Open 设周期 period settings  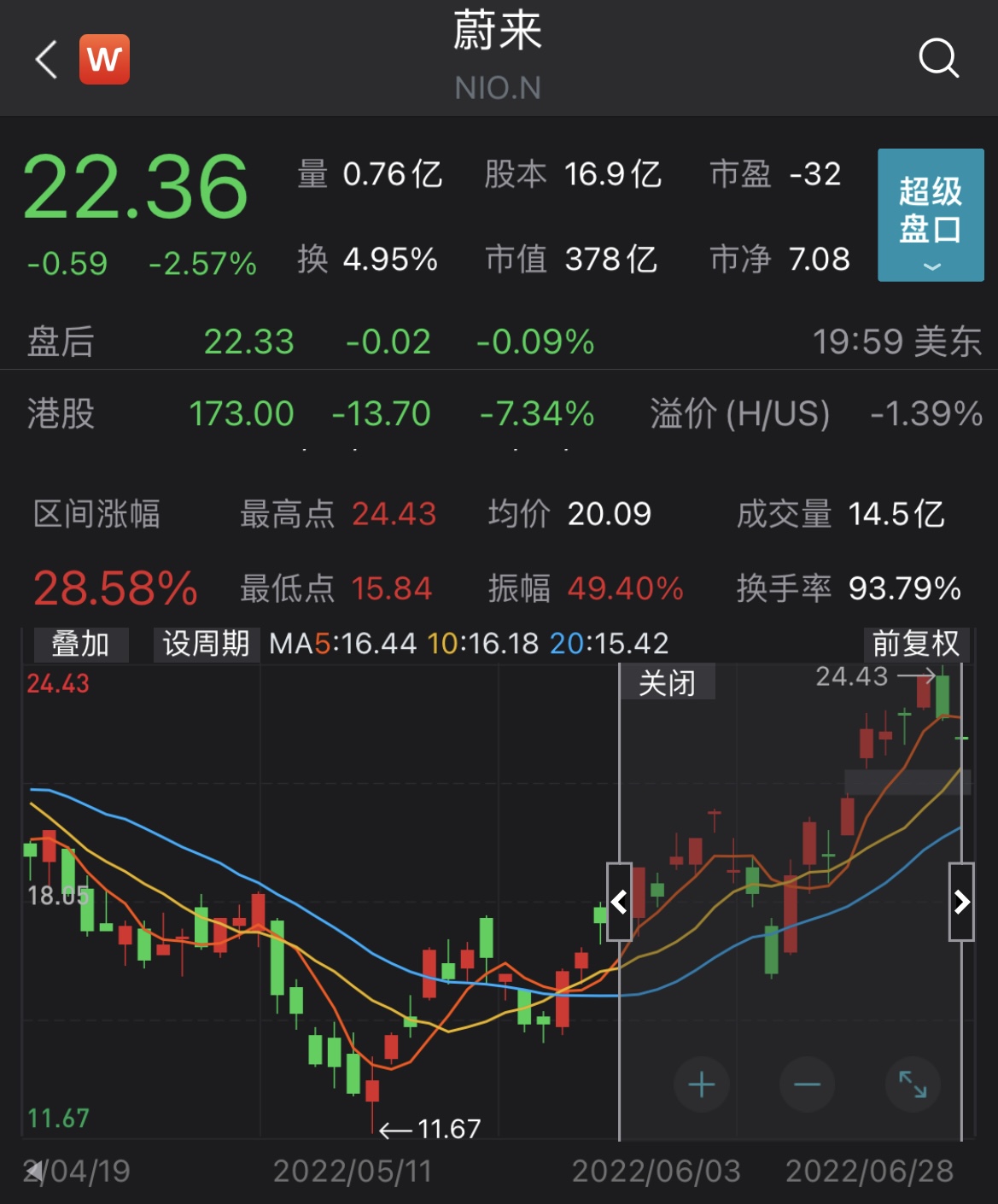tap(206, 644)
